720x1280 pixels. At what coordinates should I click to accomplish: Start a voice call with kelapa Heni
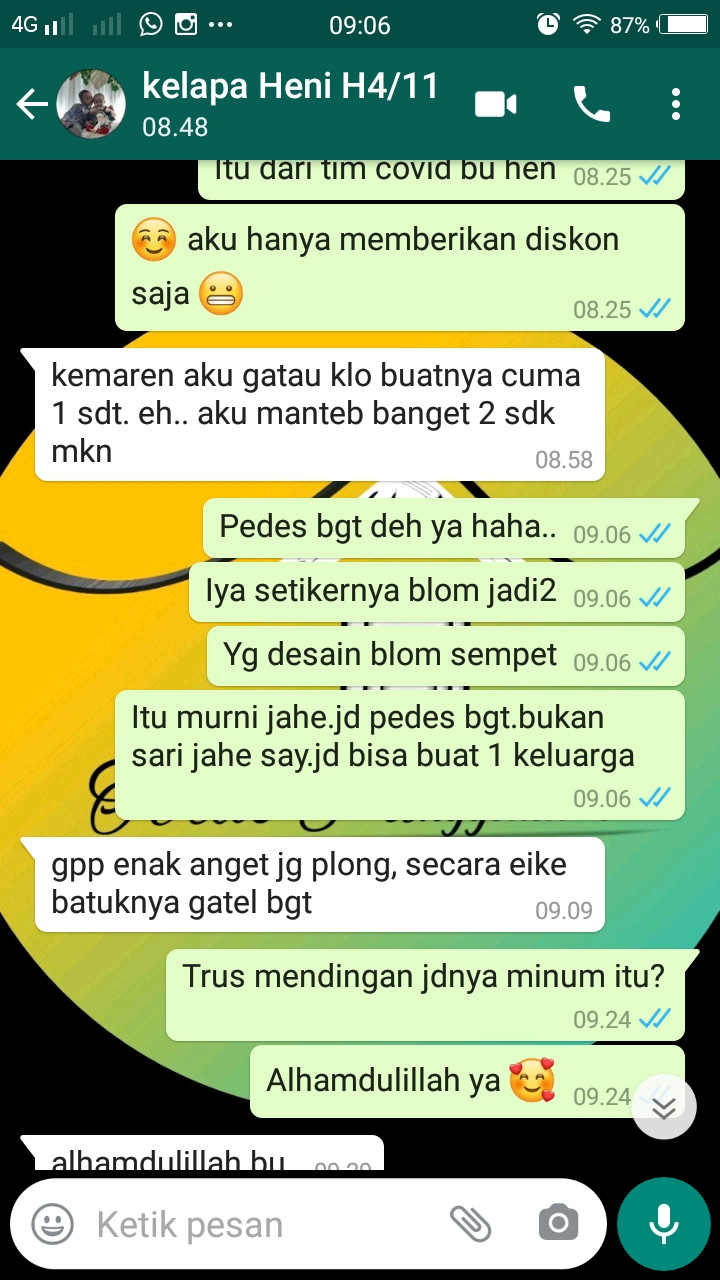point(591,104)
